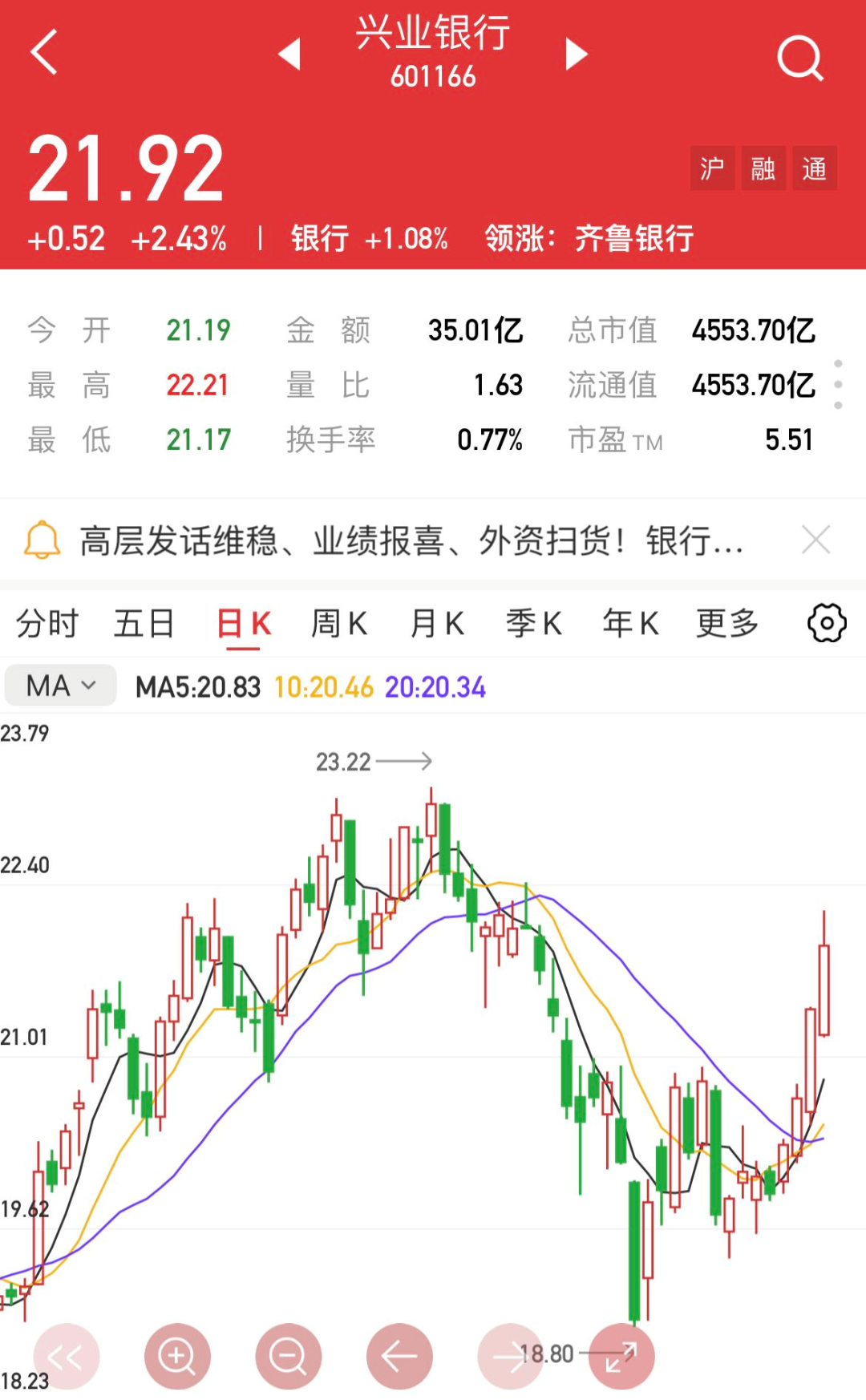Switch to the 五日 chart tab
Viewport: 866px width, 1400px height.
point(144,623)
